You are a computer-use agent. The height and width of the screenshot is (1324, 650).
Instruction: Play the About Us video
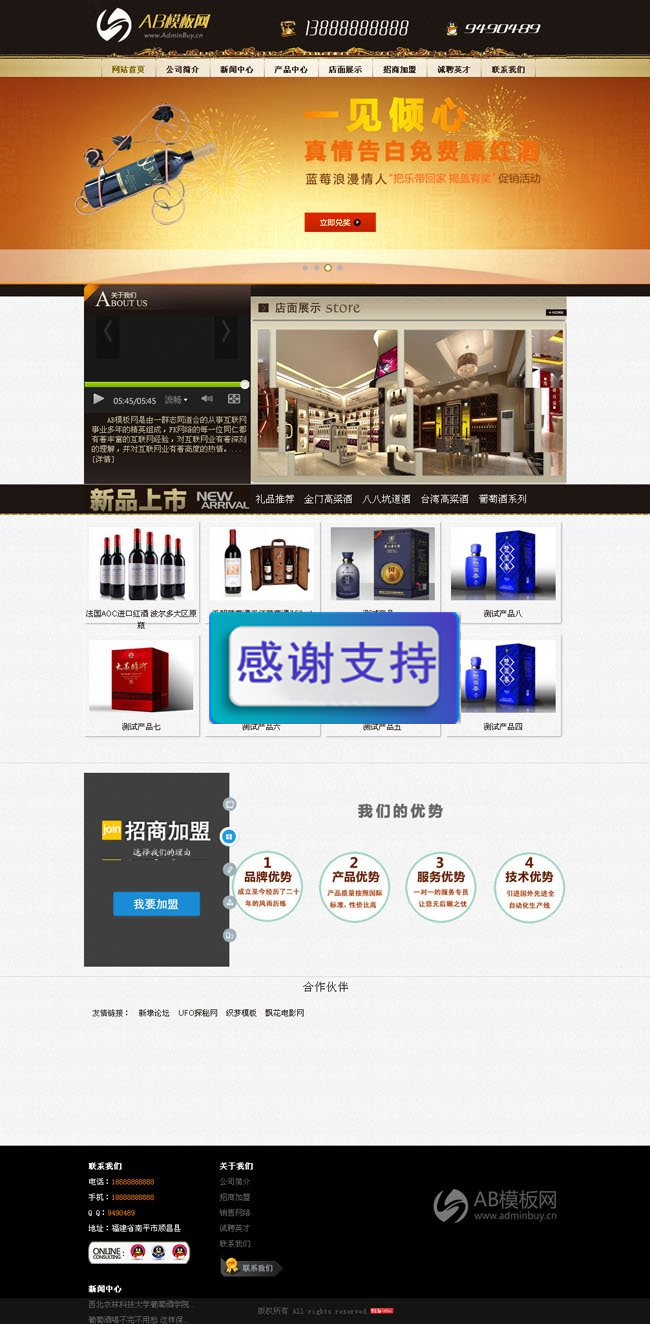pyautogui.click(x=98, y=399)
